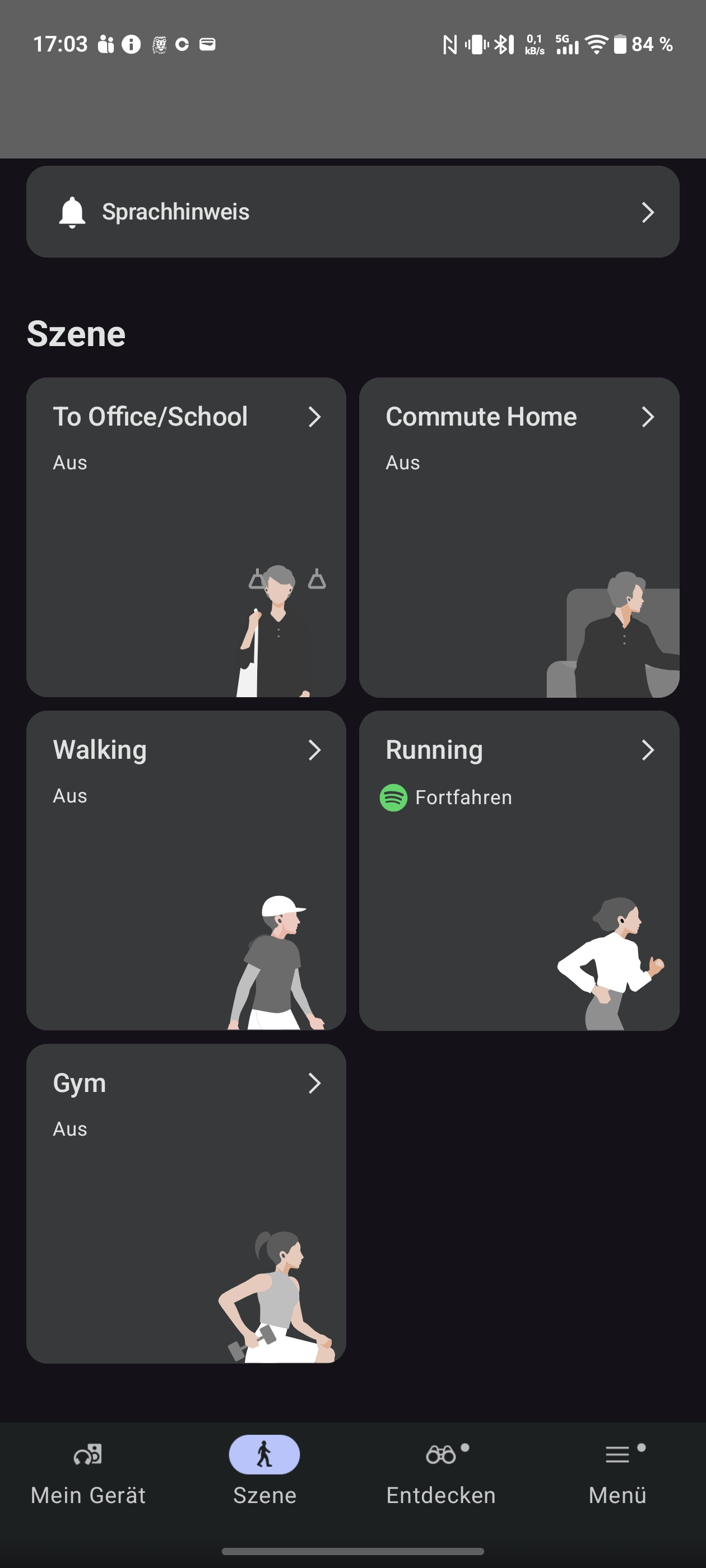Go to the Entdecken tab
The width and height of the screenshot is (706, 1568).
(x=441, y=1473)
